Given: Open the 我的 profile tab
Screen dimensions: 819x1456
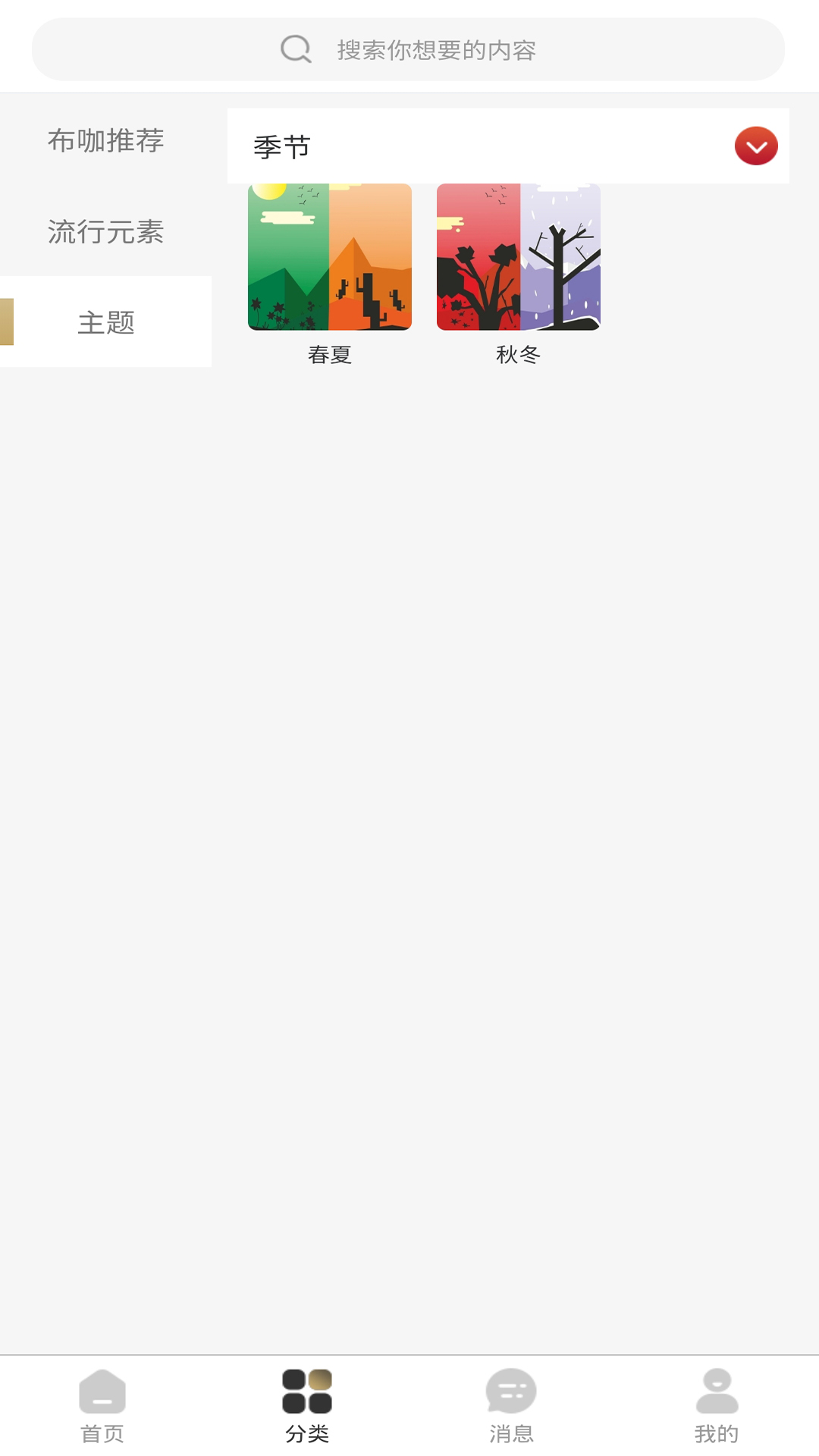Looking at the screenshot, I should click(716, 1405).
